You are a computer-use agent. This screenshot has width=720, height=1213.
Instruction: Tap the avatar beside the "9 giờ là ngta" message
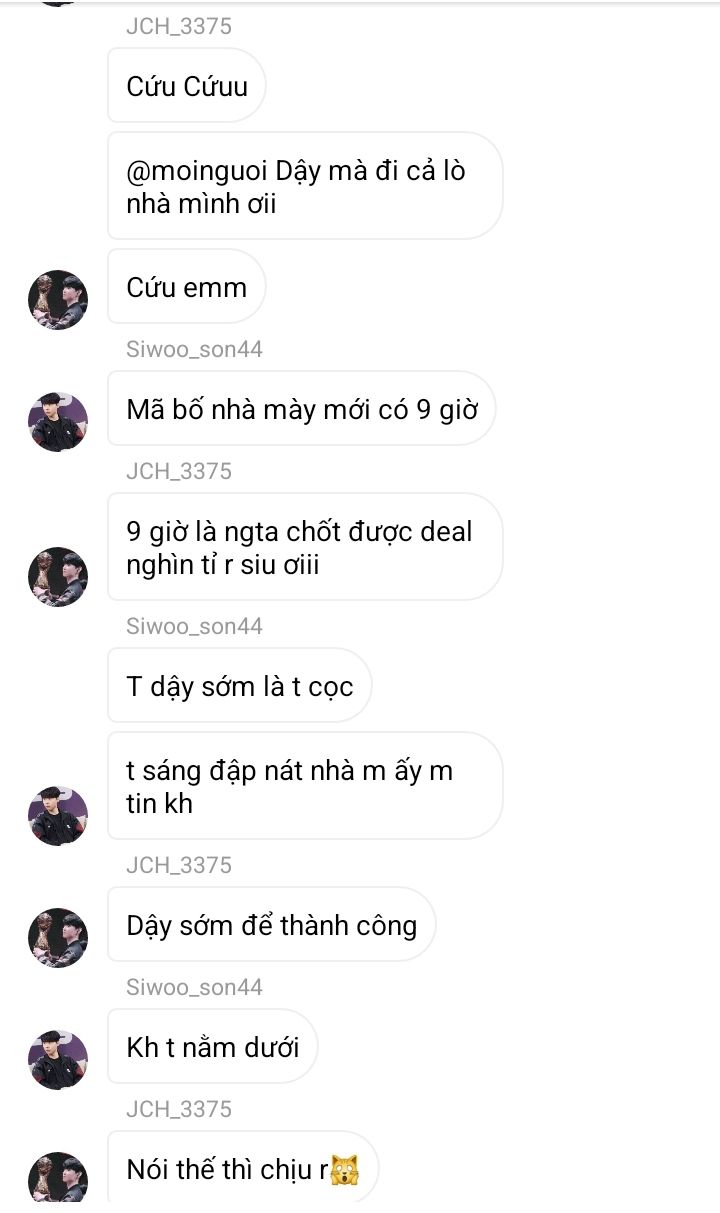58,576
